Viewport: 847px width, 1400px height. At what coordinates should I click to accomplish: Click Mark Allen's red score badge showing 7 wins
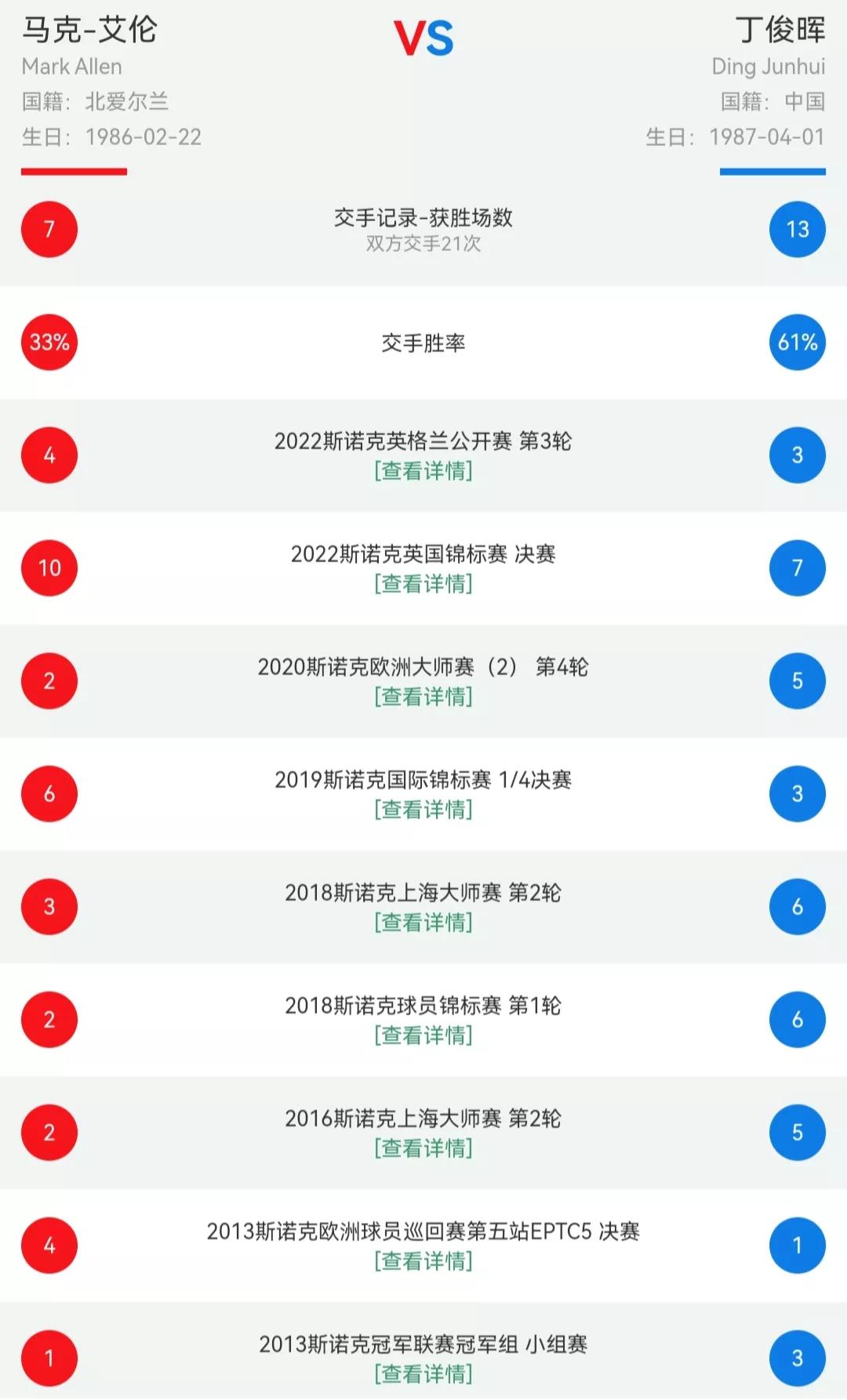(49, 229)
